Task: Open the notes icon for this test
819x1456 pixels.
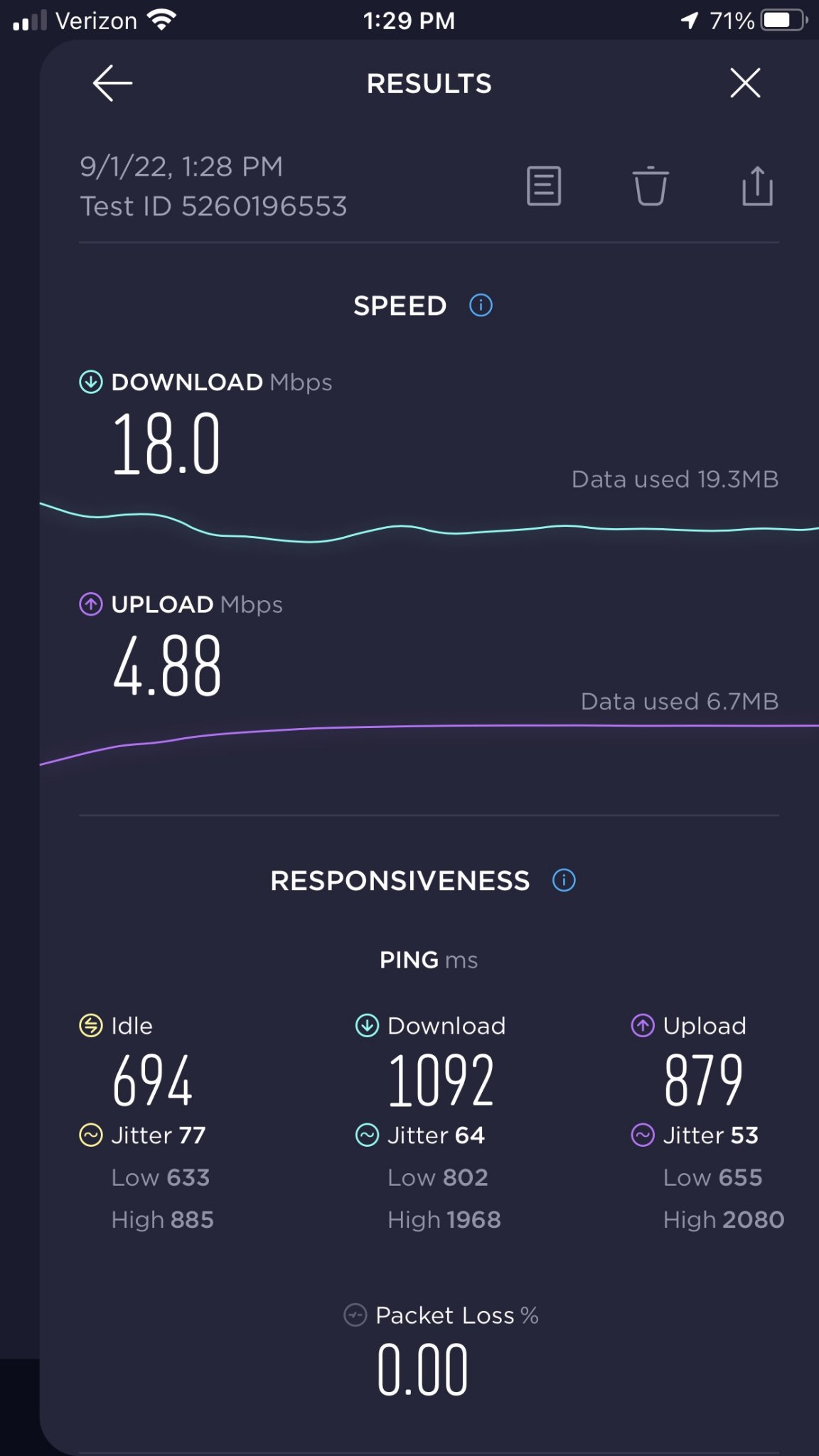Action: click(x=544, y=186)
